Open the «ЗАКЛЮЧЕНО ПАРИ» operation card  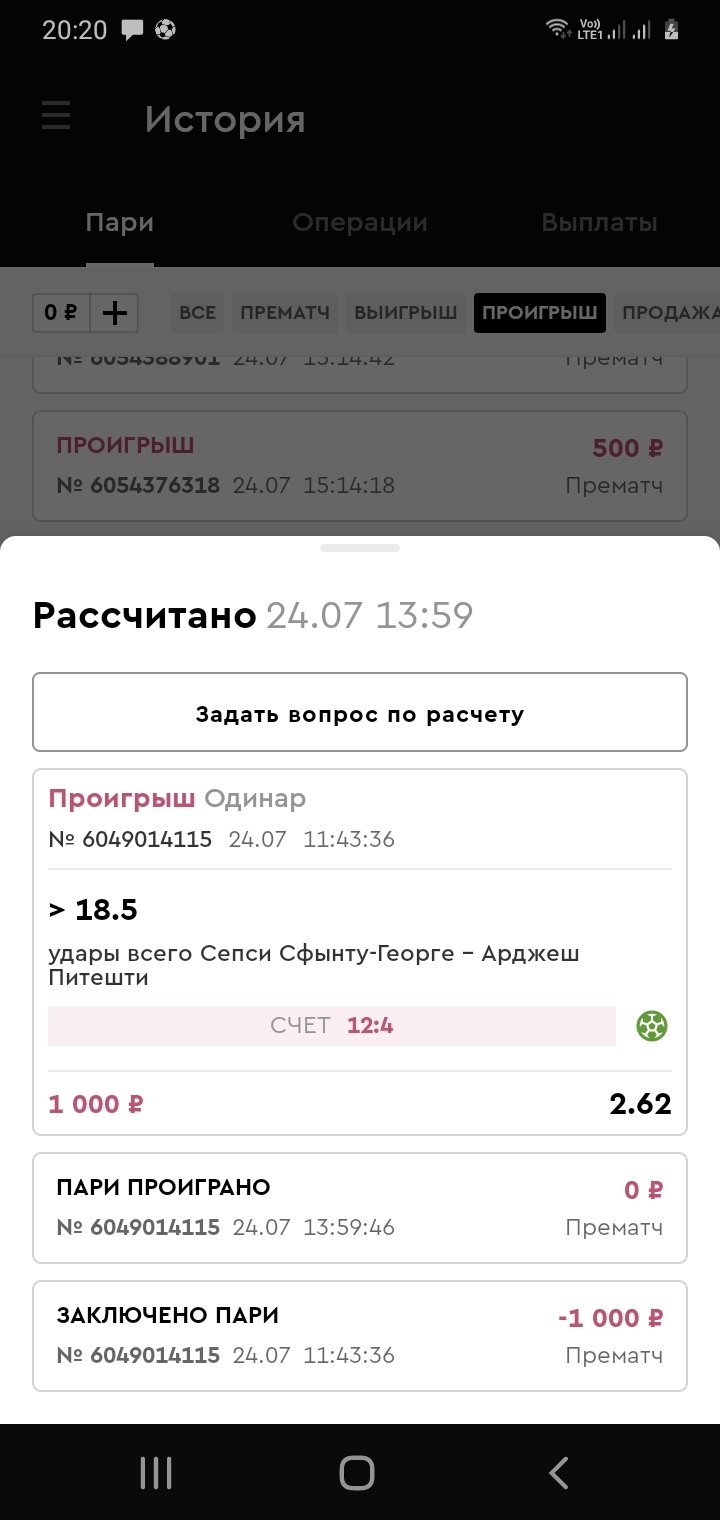coord(360,1336)
